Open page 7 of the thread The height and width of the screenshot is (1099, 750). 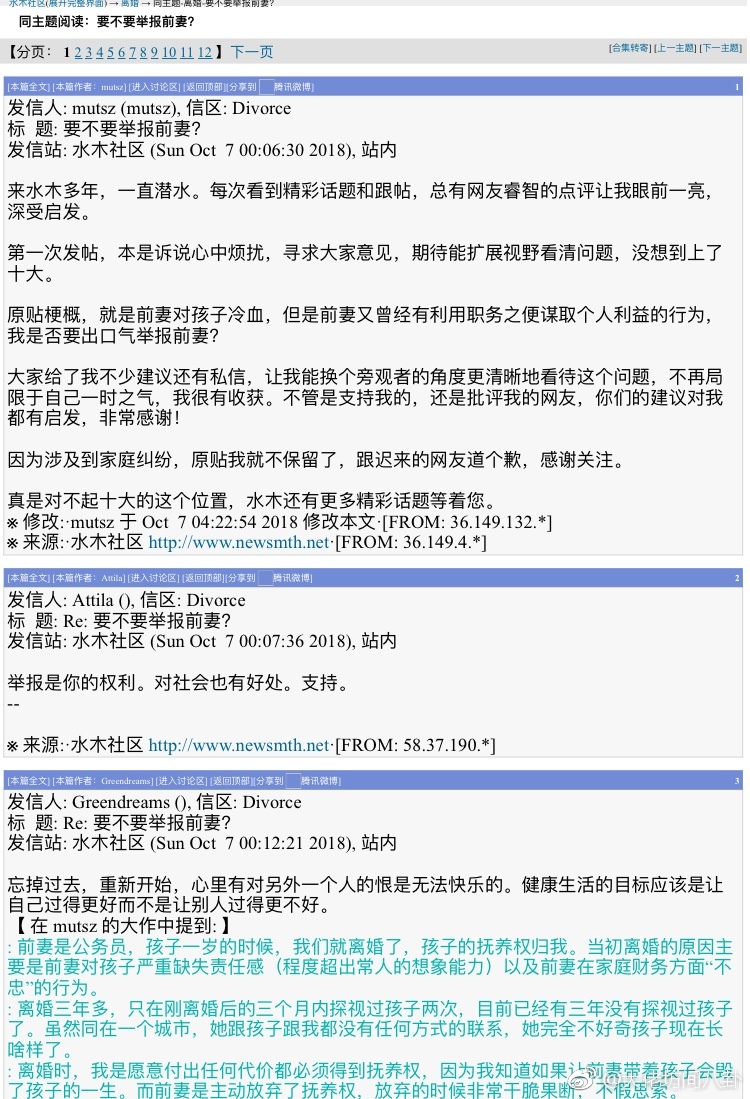click(133, 52)
